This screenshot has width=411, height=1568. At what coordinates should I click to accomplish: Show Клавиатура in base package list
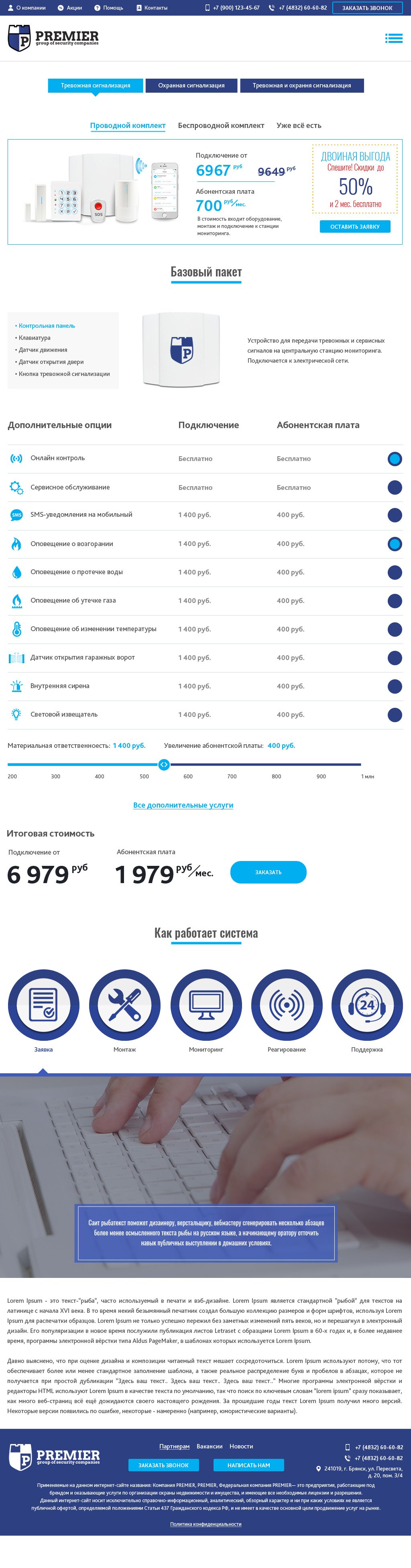[x=34, y=338]
